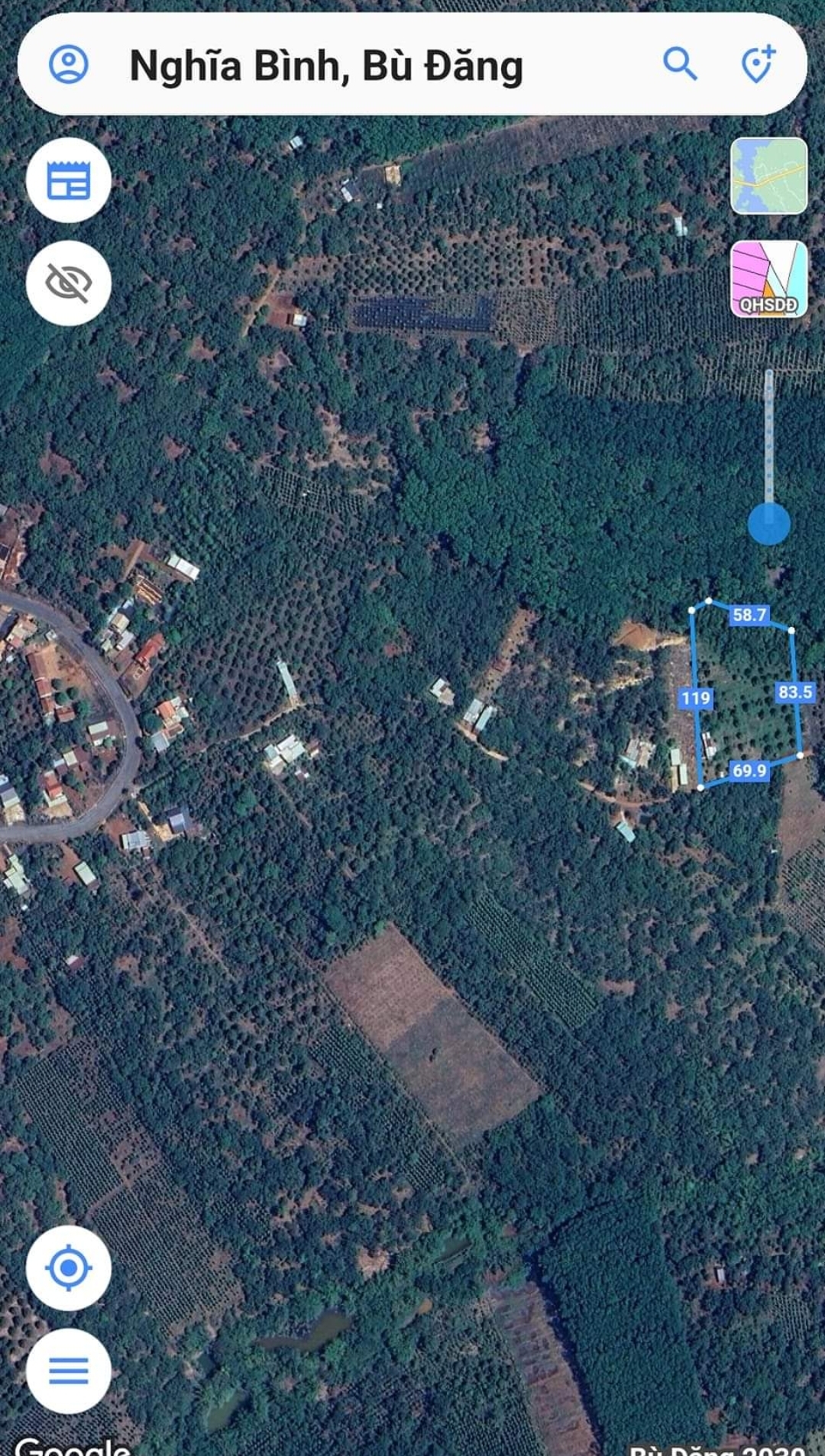
Task: Select the QHSDĐ planning layer
Action: 768,279
